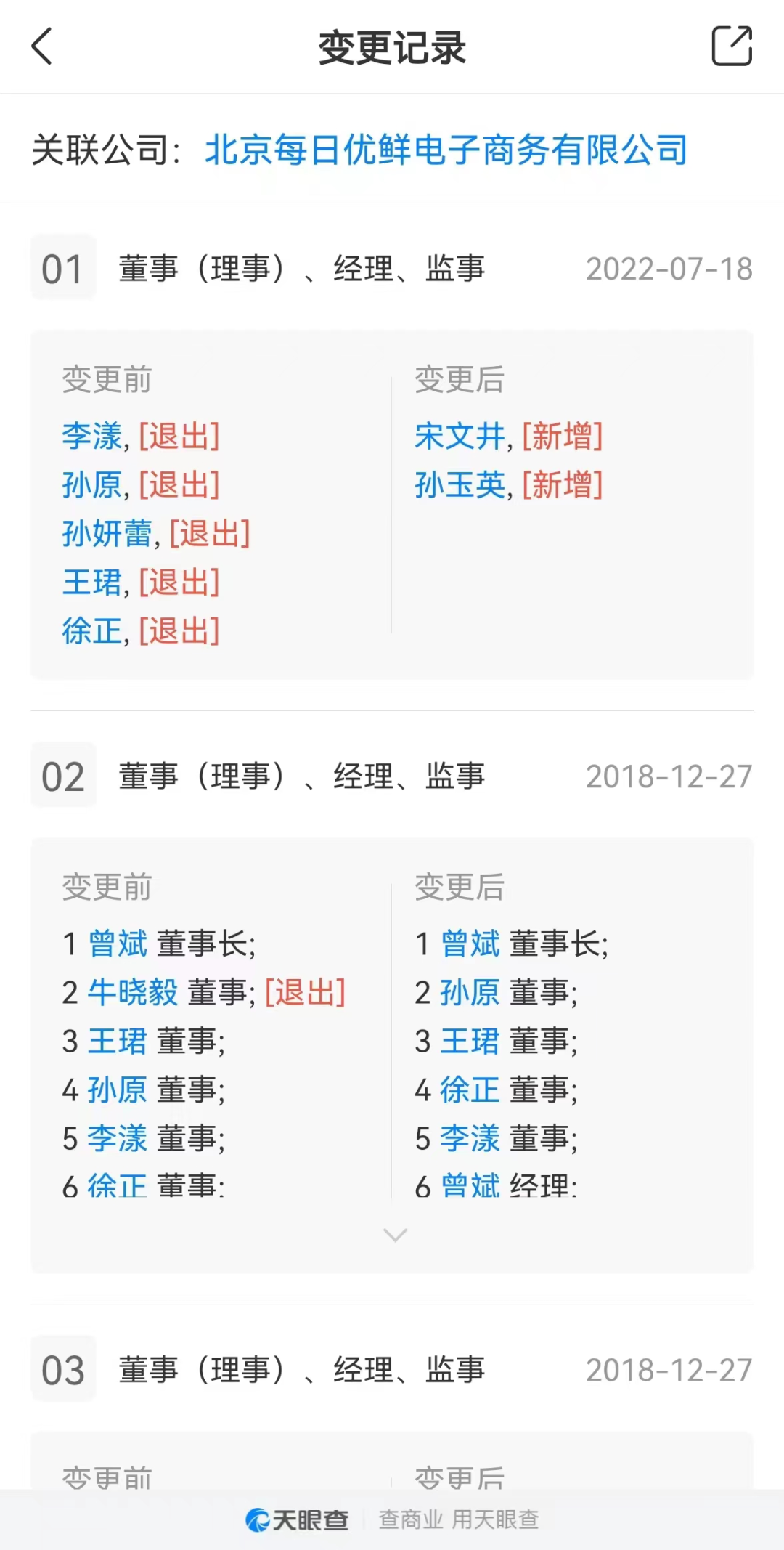The image size is (784, 1550).
Task: Open 孙玉英's profile link
Action: [x=460, y=485]
